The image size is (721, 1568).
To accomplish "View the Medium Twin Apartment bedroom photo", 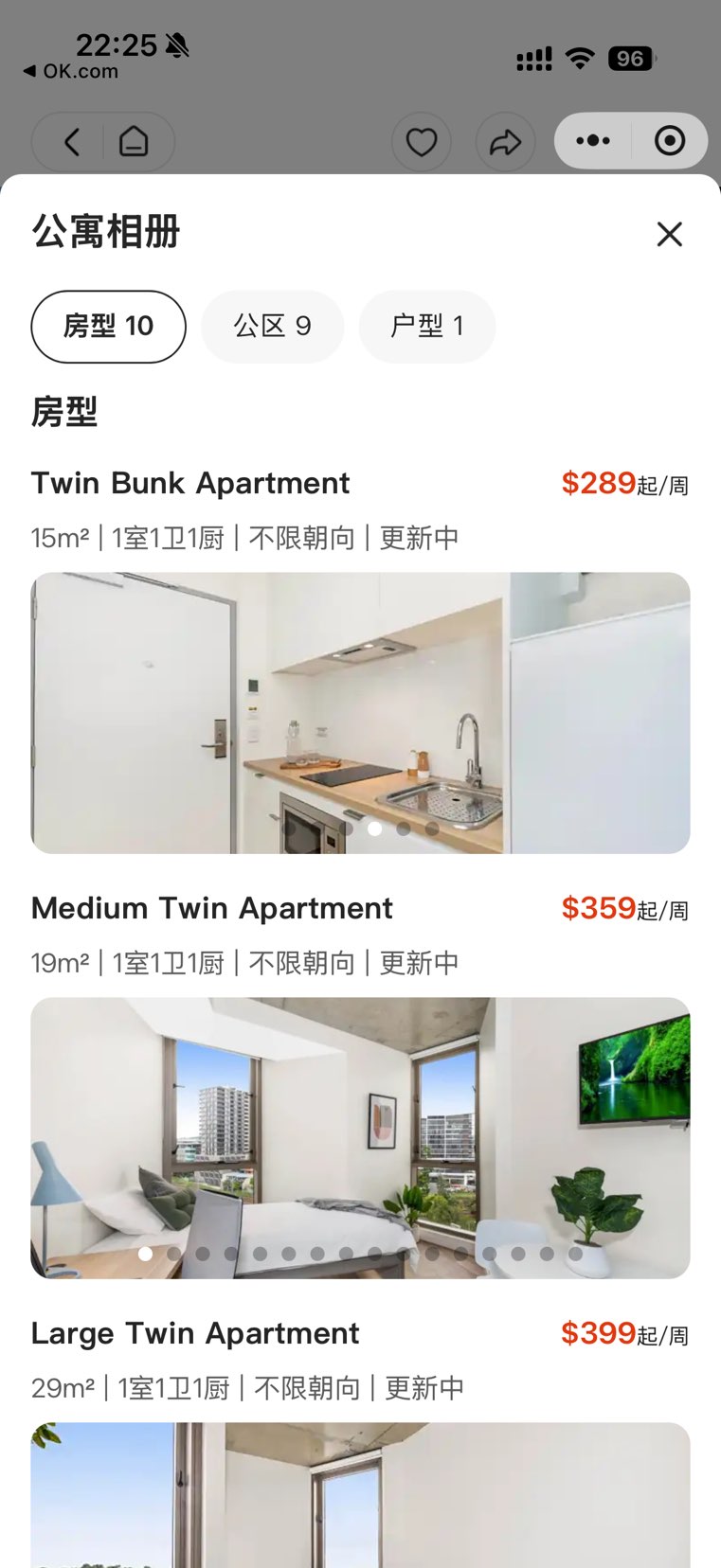I will [360, 1137].
